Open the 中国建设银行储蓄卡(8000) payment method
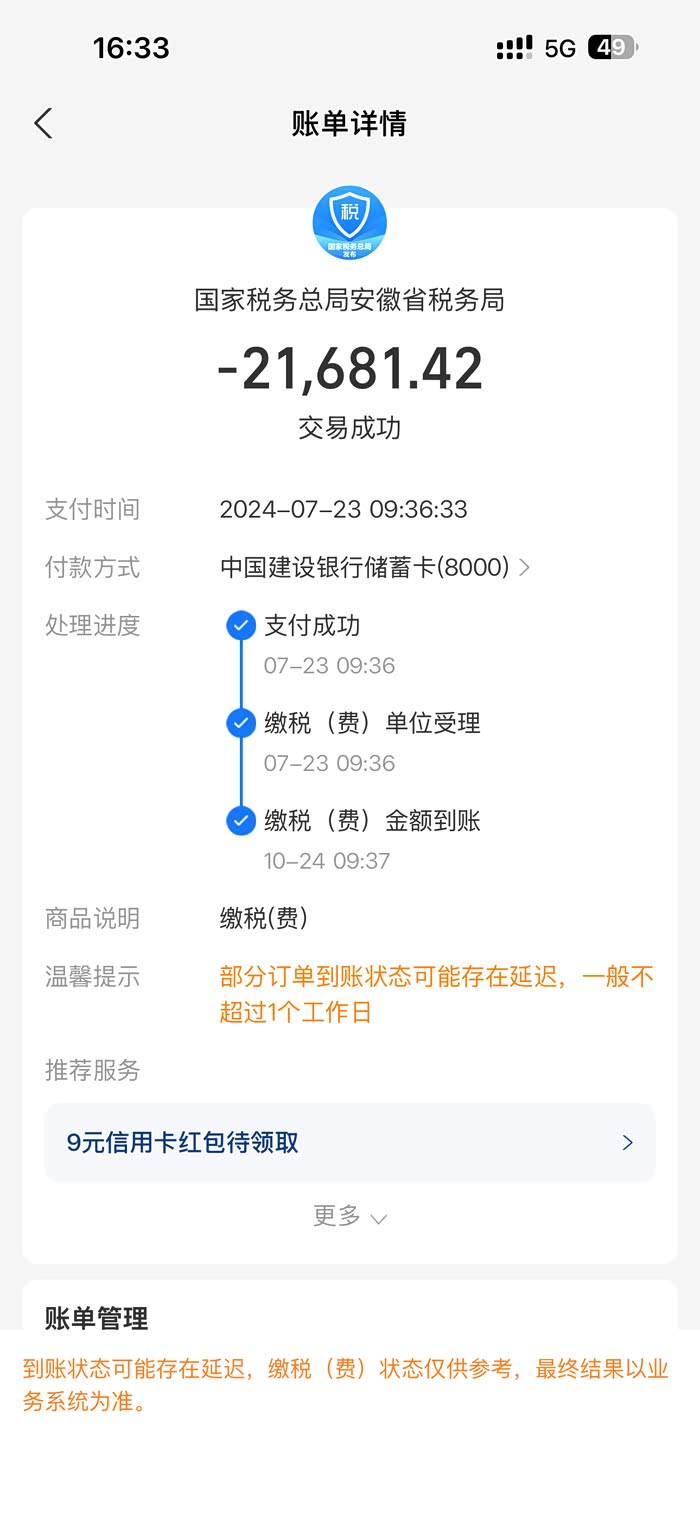 [x=375, y=568]
